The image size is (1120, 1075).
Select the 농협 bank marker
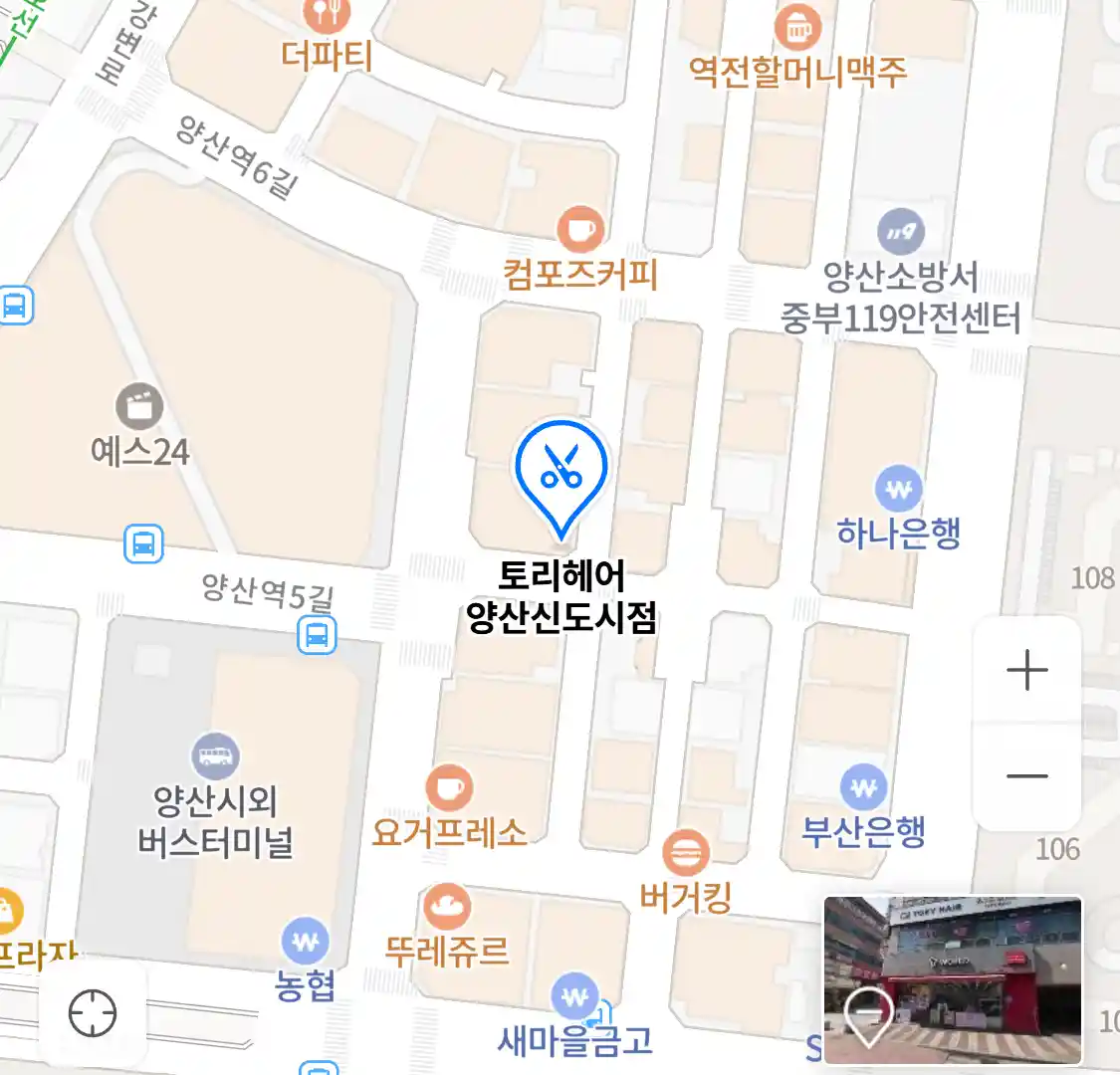305,941
